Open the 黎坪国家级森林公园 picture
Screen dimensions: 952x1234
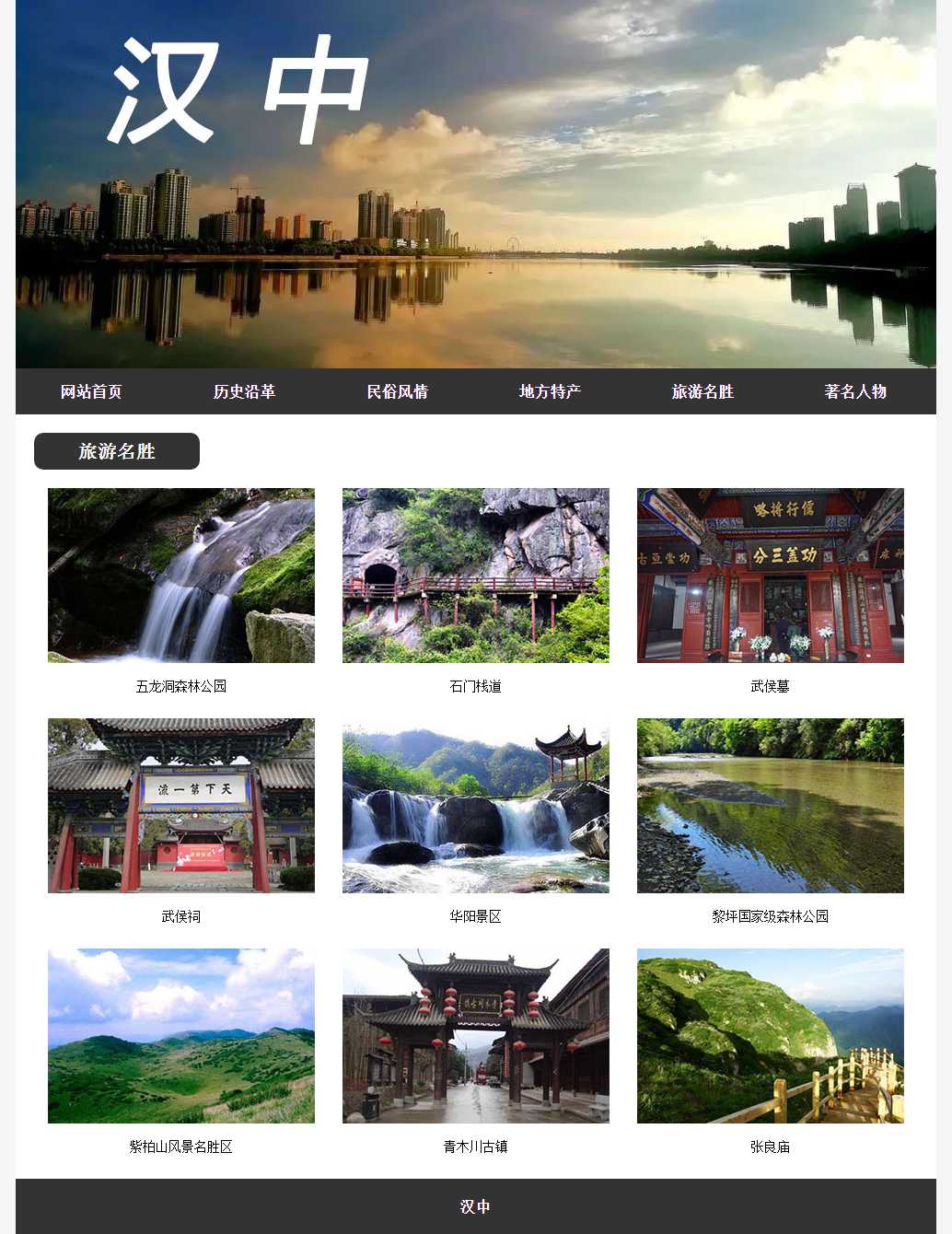point(771,806)
